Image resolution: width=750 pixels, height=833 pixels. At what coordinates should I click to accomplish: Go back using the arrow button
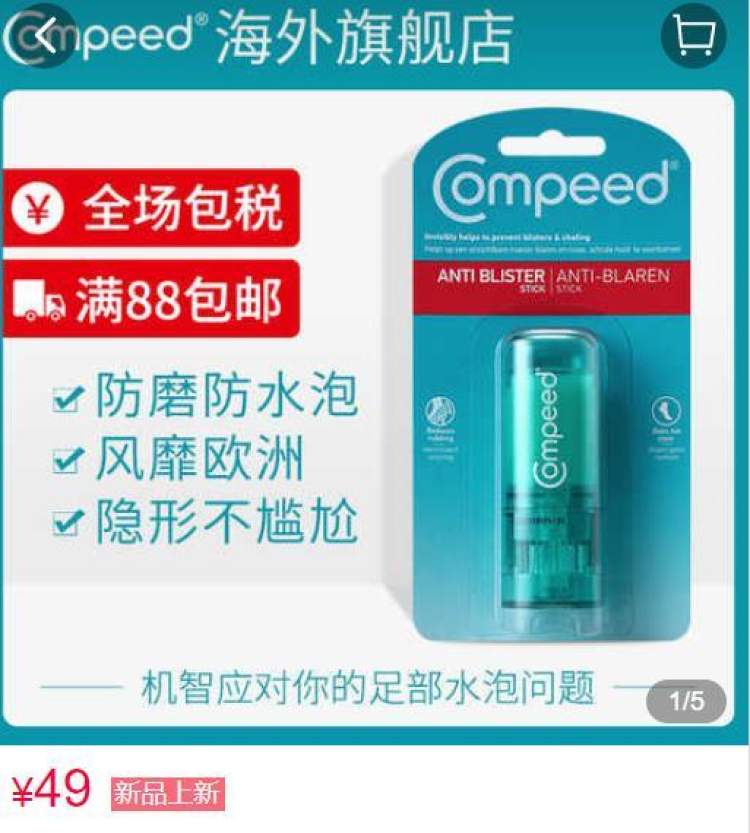pos(41,36)
